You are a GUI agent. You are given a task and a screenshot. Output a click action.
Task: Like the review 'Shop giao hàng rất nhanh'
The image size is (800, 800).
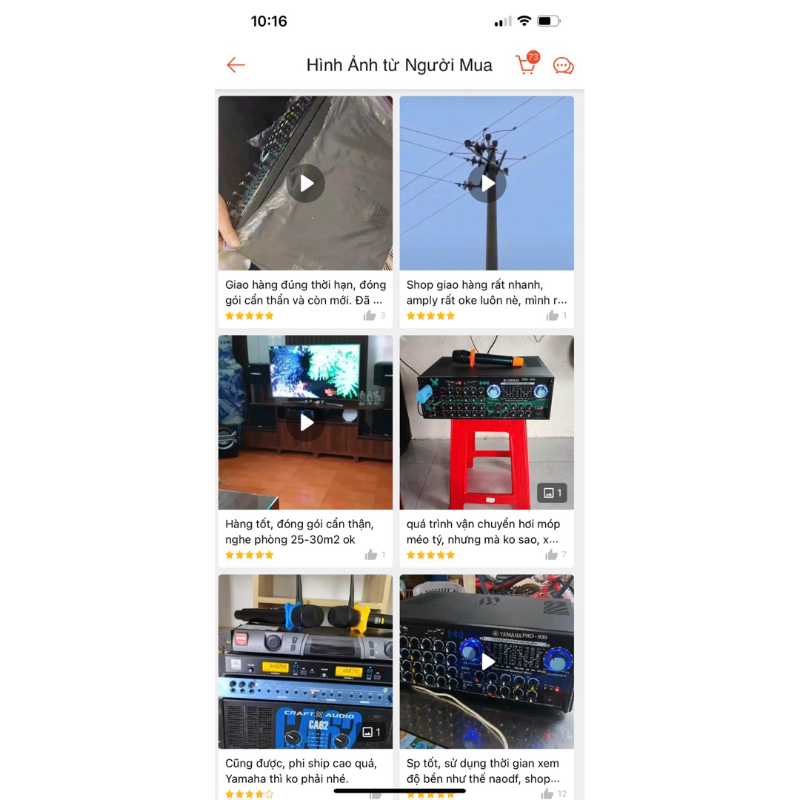(x=552, y=316)
